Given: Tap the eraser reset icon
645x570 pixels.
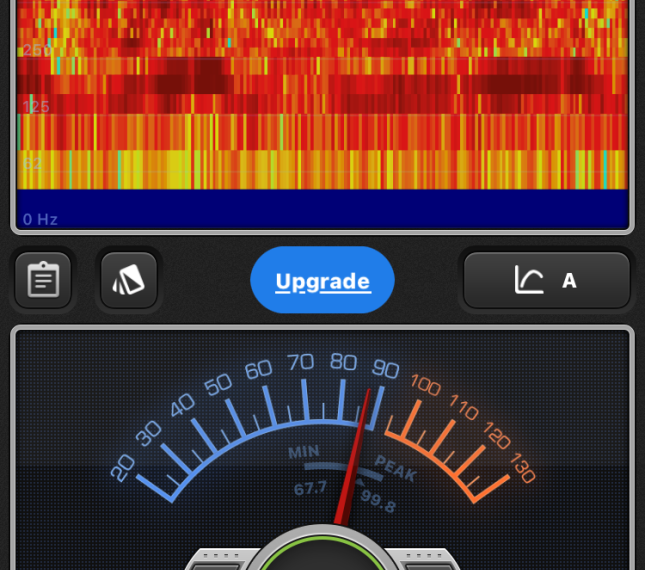Looking at the screenshot, I should pos(129,281).
